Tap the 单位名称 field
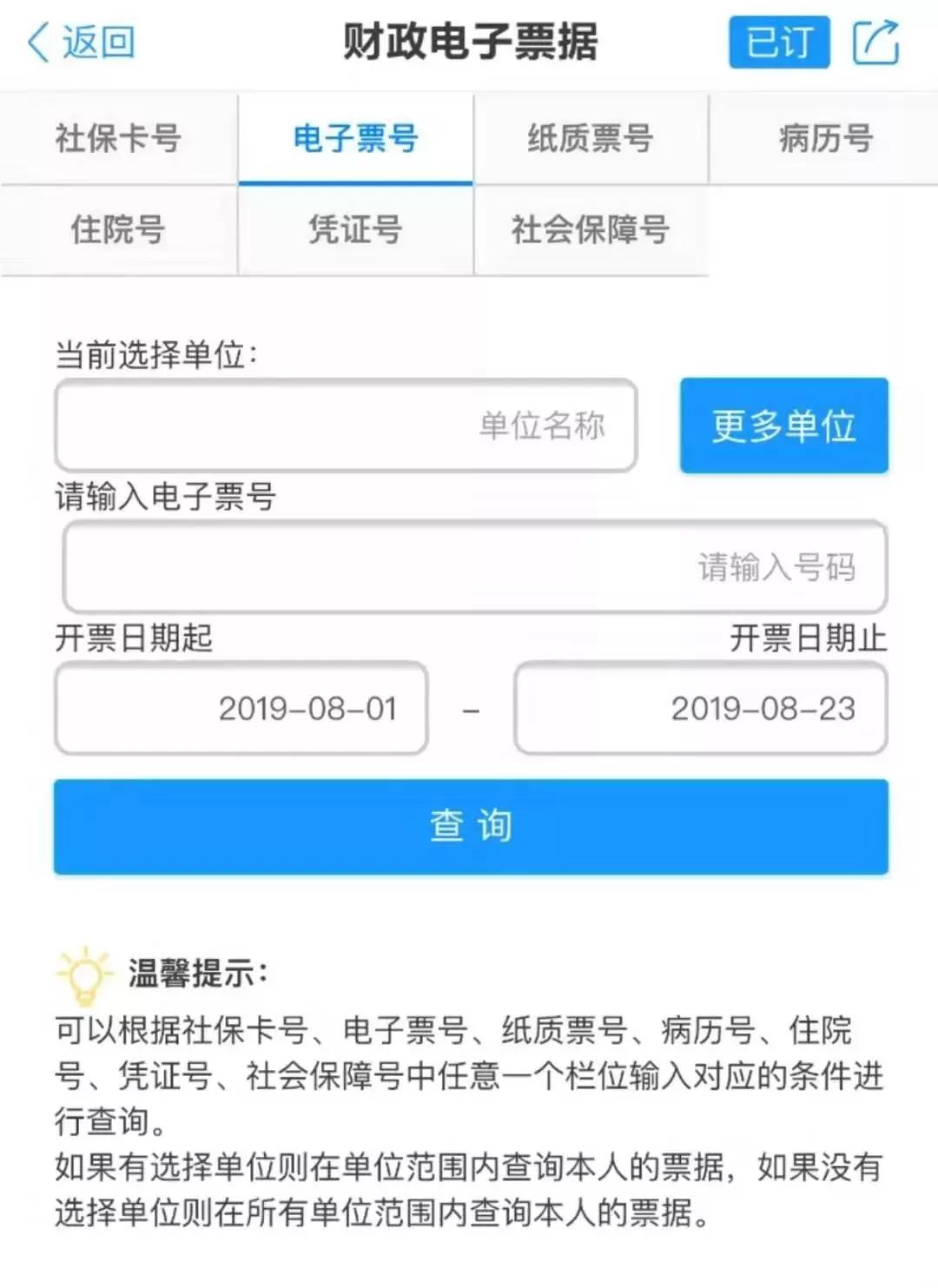Screen dimensions: 938x1288 pyautogui.click(x=346, y=426)
